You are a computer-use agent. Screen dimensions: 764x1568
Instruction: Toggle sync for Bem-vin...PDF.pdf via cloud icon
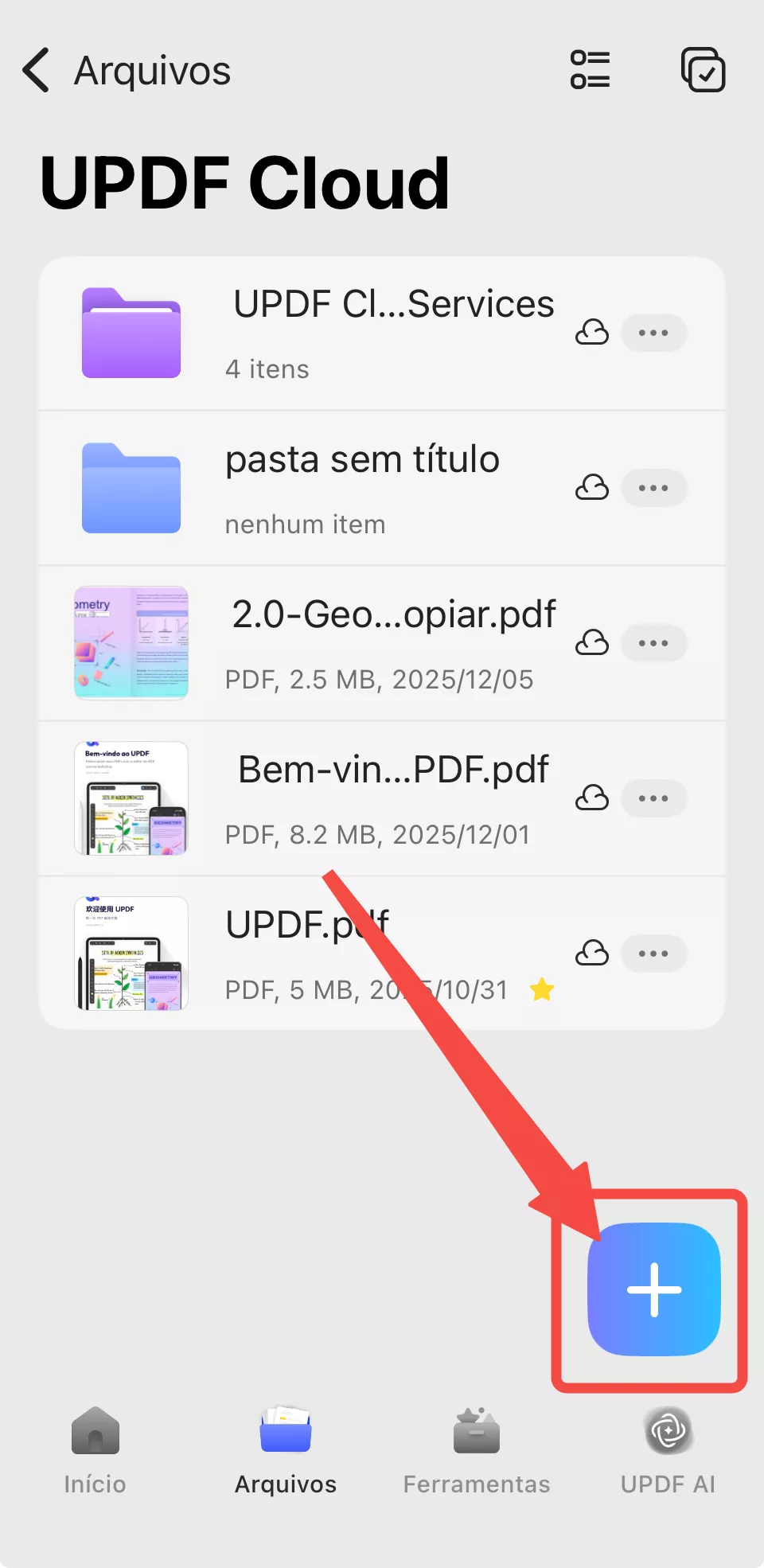click(592, 798)
